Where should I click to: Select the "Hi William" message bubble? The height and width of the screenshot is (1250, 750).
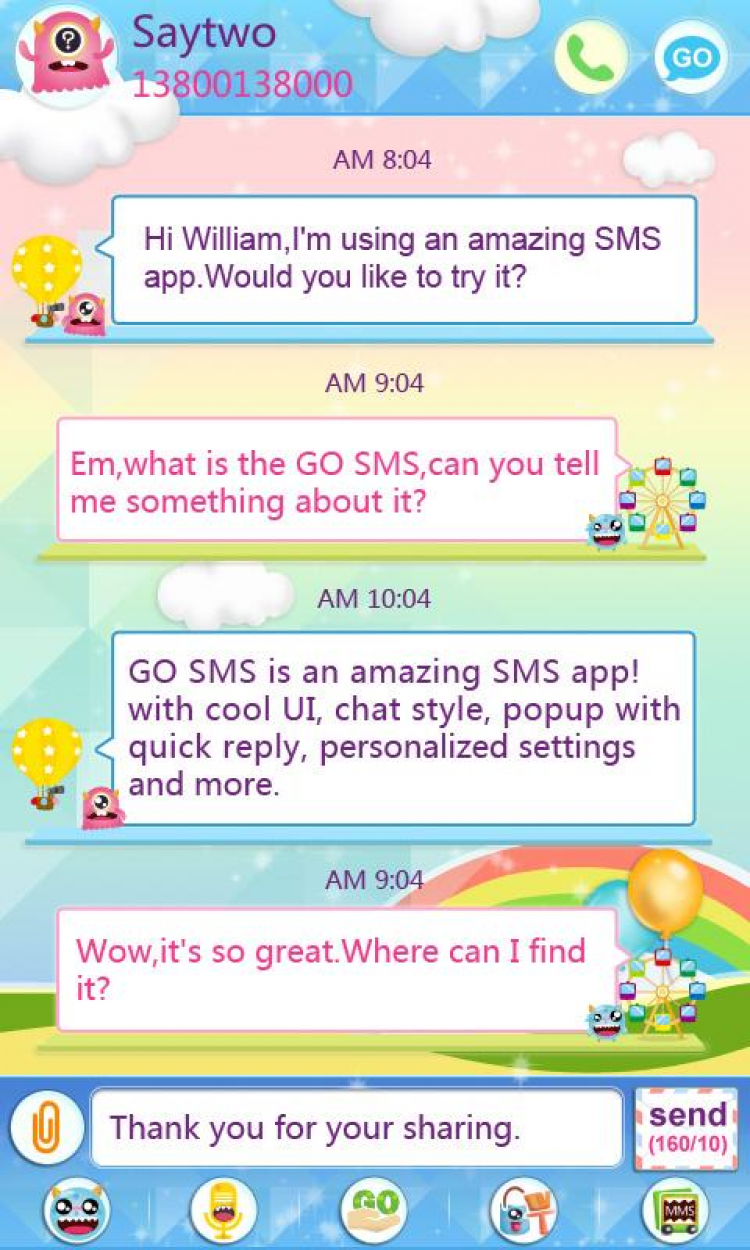[x=403, y=258]
